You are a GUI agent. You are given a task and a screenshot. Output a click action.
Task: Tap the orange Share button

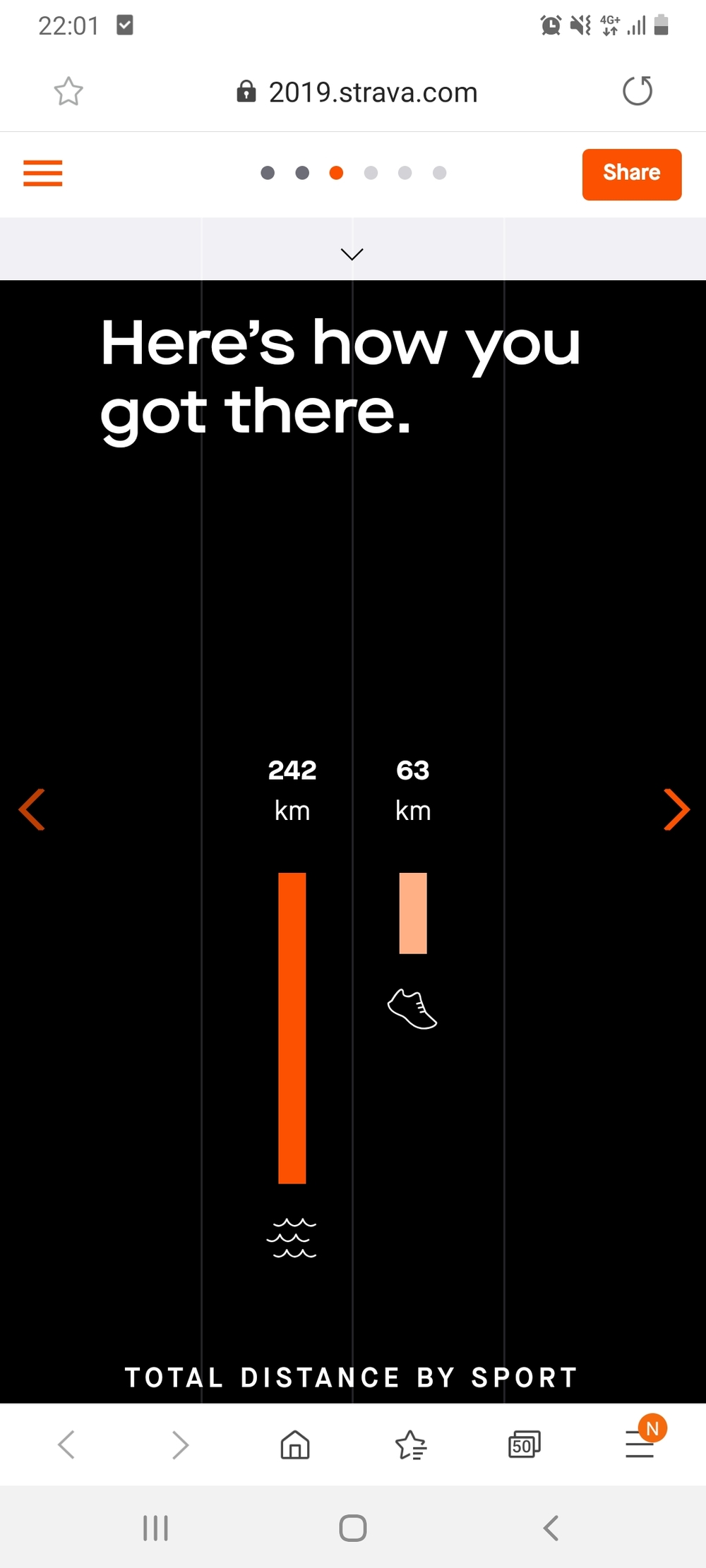point(631,174)
